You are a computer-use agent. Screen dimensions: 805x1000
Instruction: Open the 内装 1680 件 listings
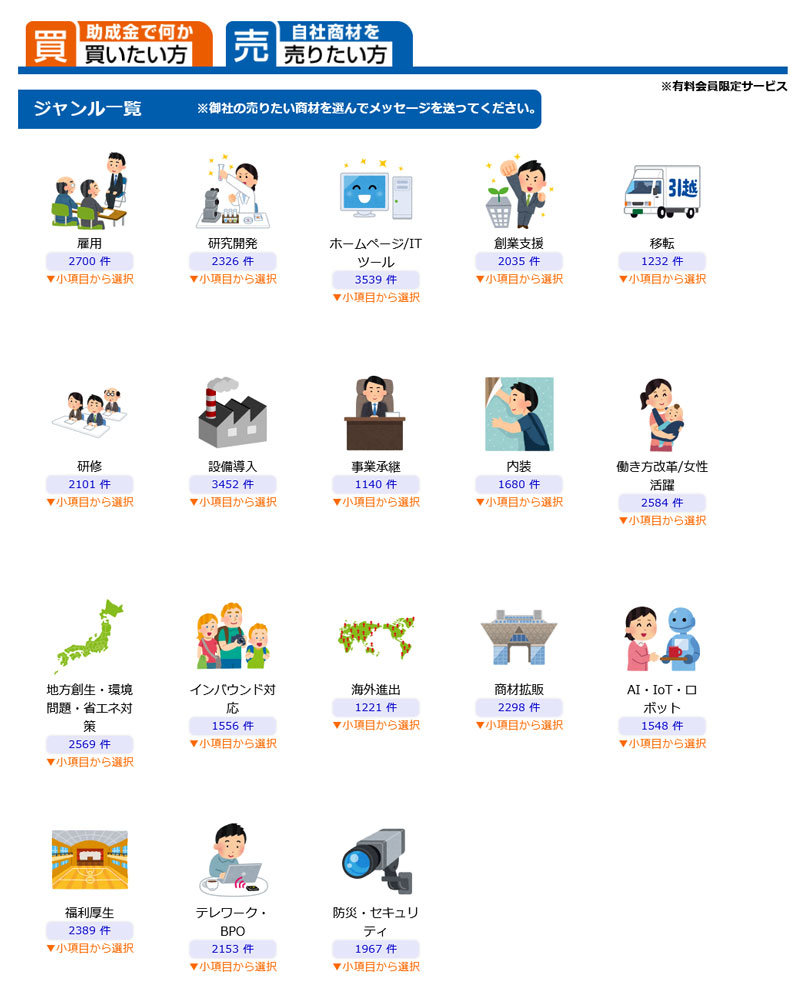click(x=519, y=484)
